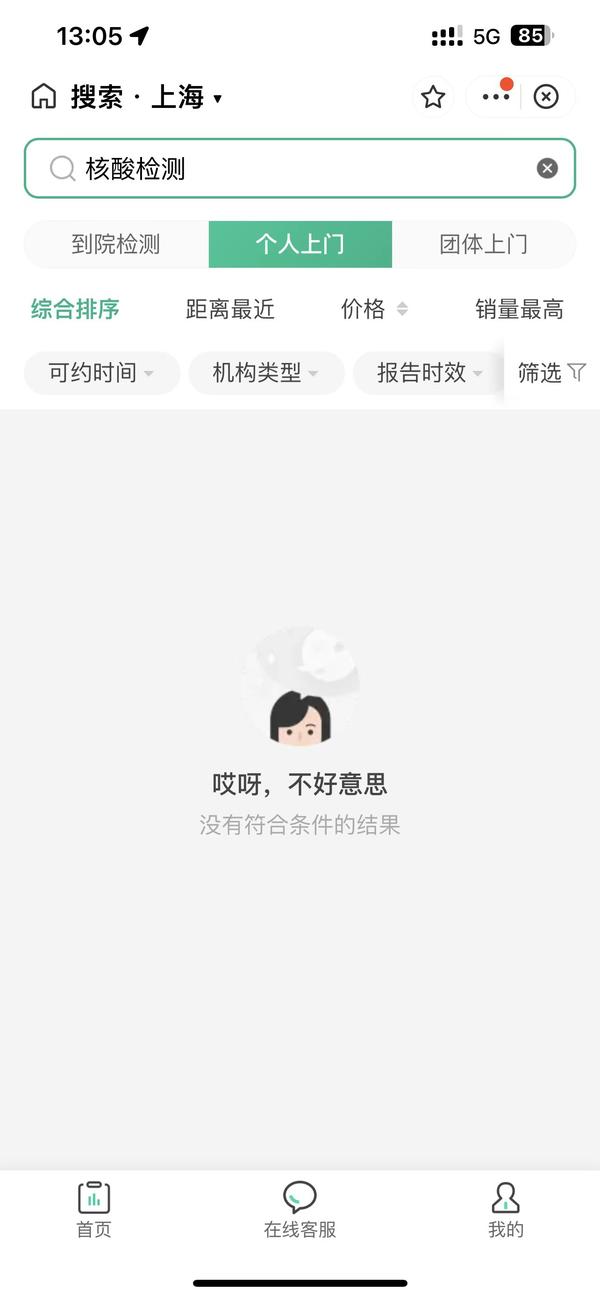The image size is (600, 1298).
Task: Open the 筛选 filter panel
Action: pyautogui.click(x=551, y=373)
